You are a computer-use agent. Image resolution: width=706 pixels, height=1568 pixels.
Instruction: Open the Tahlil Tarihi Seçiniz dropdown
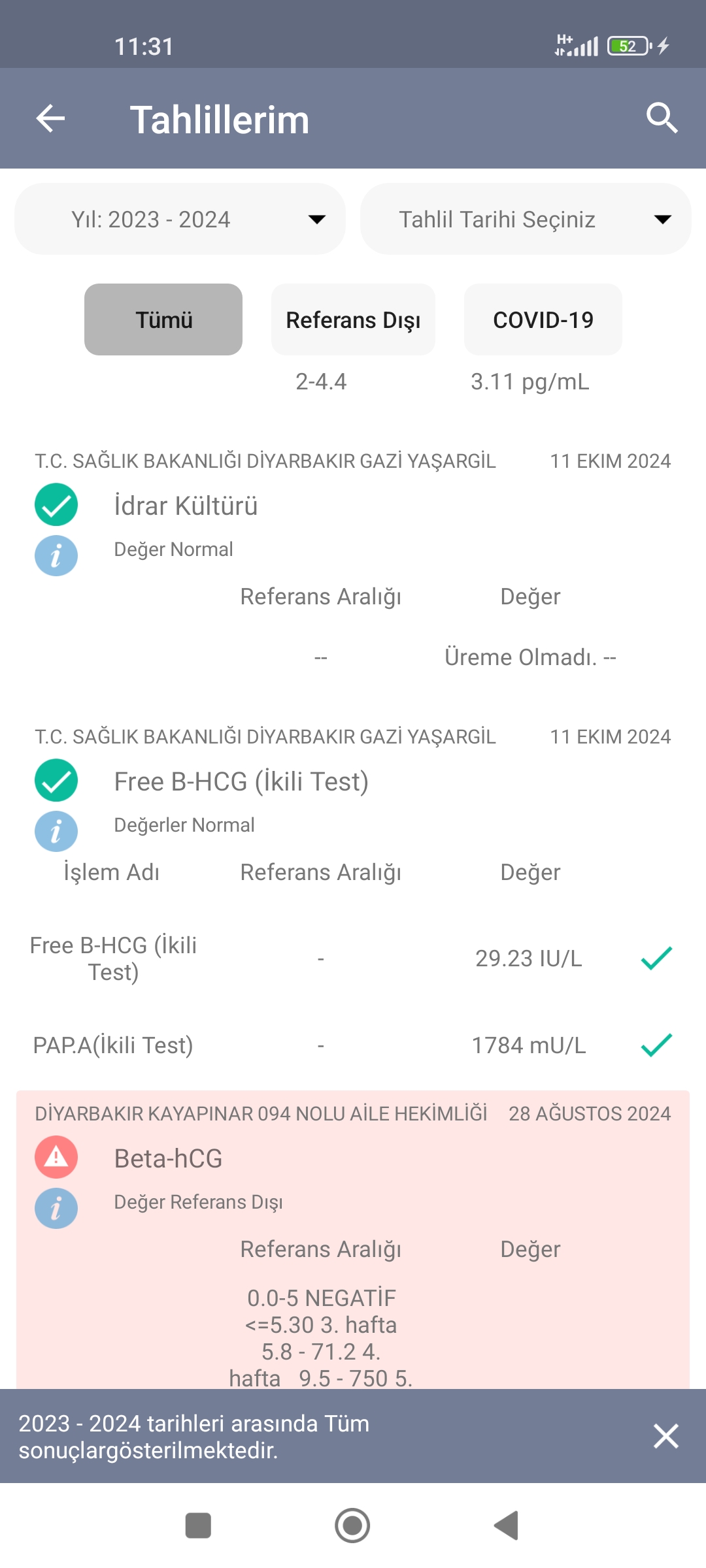[x=526, y=220]
